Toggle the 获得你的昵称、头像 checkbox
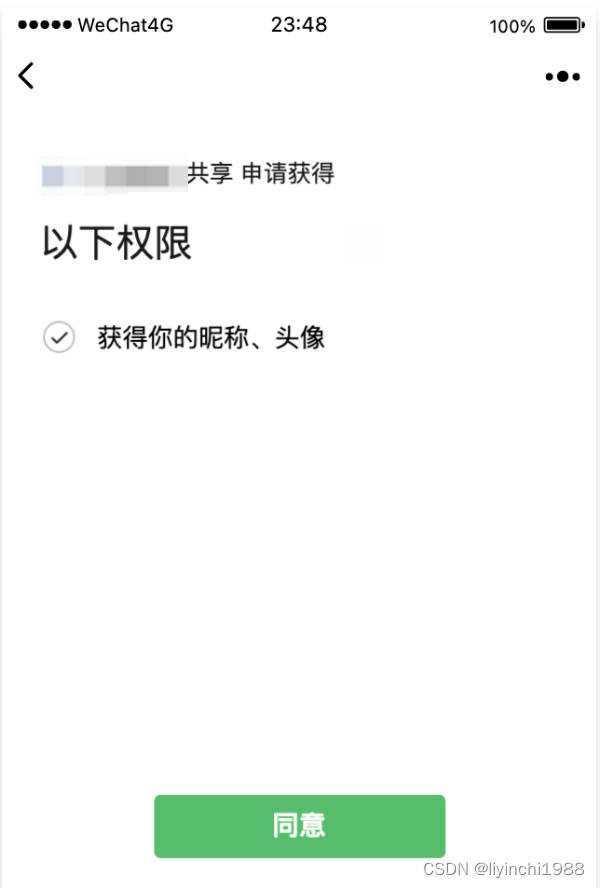Screen dimensions: 600x888 (59, 338)
